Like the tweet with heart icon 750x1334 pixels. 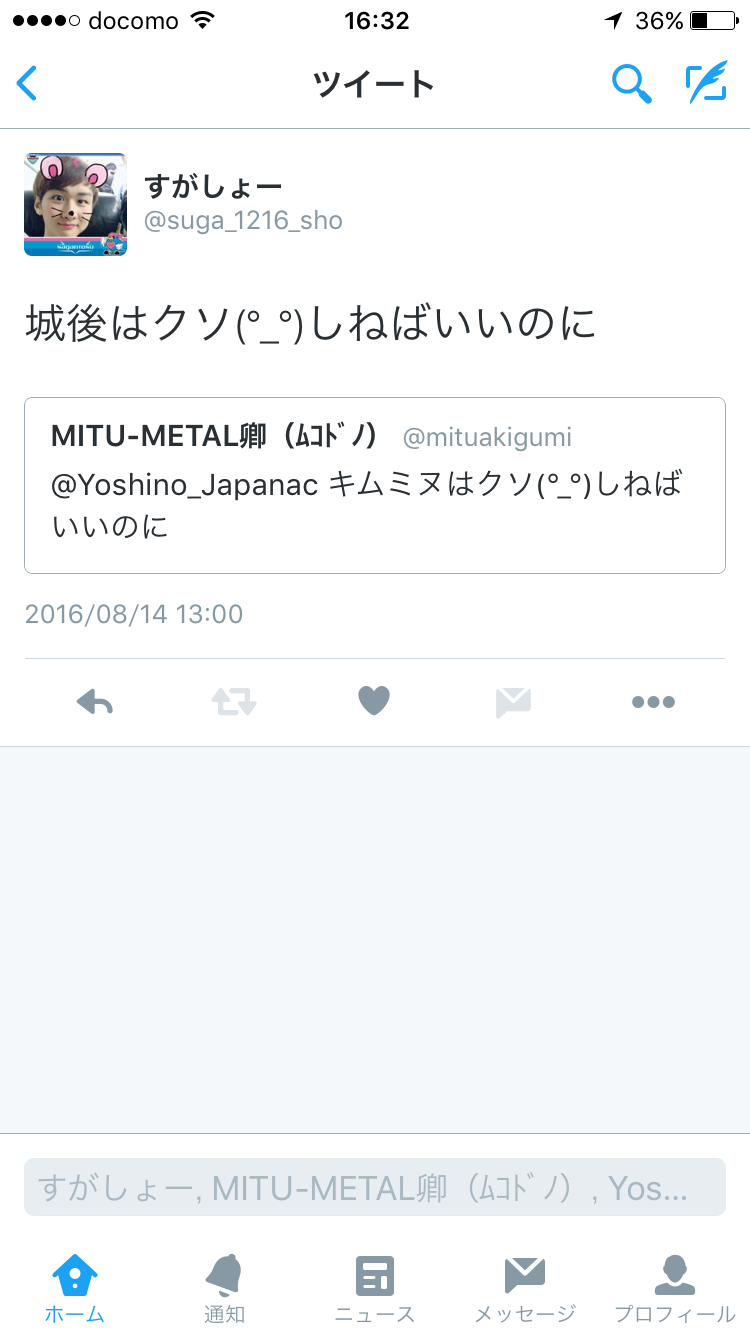[x=373, y=702]
